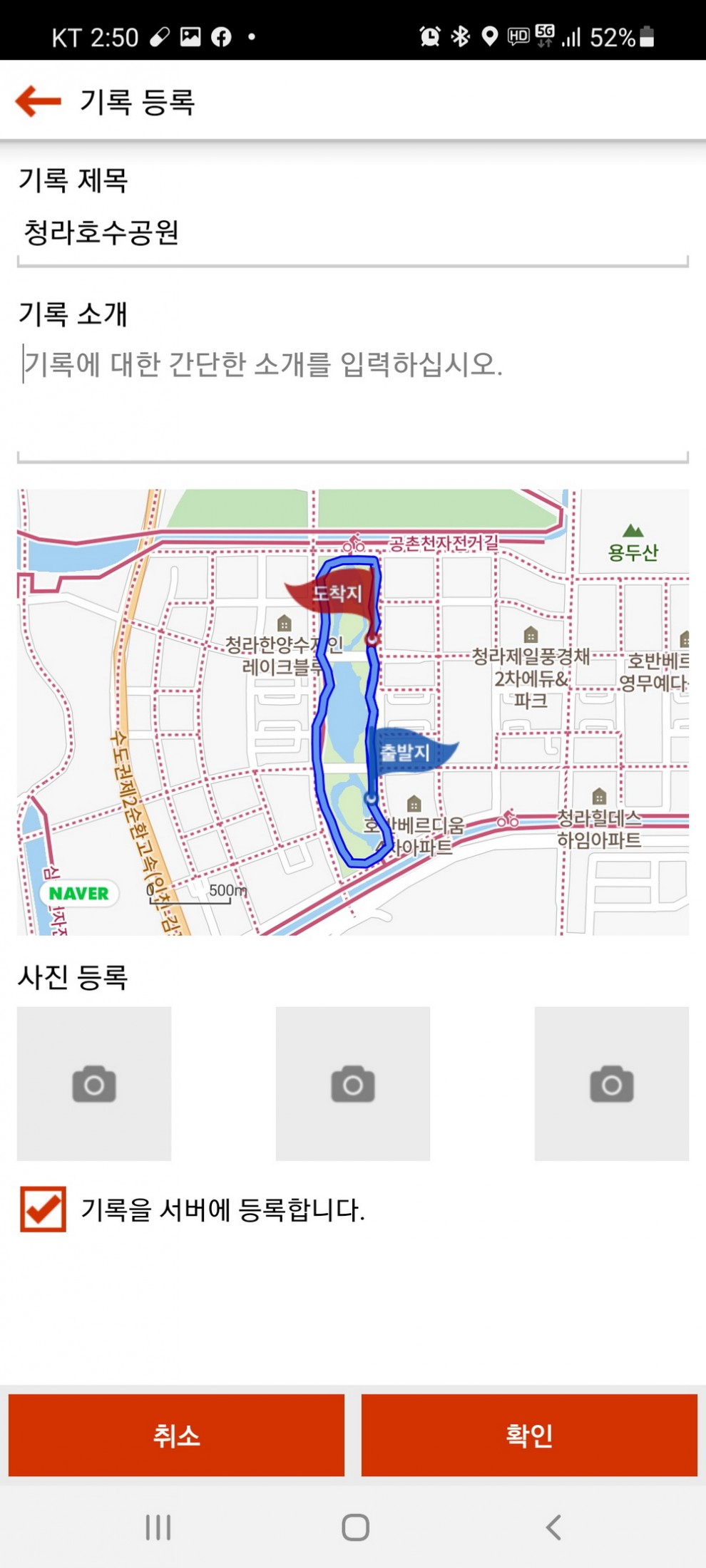Add a photo in the first slot
The image size is (706, 1568).
(94, 1083)
